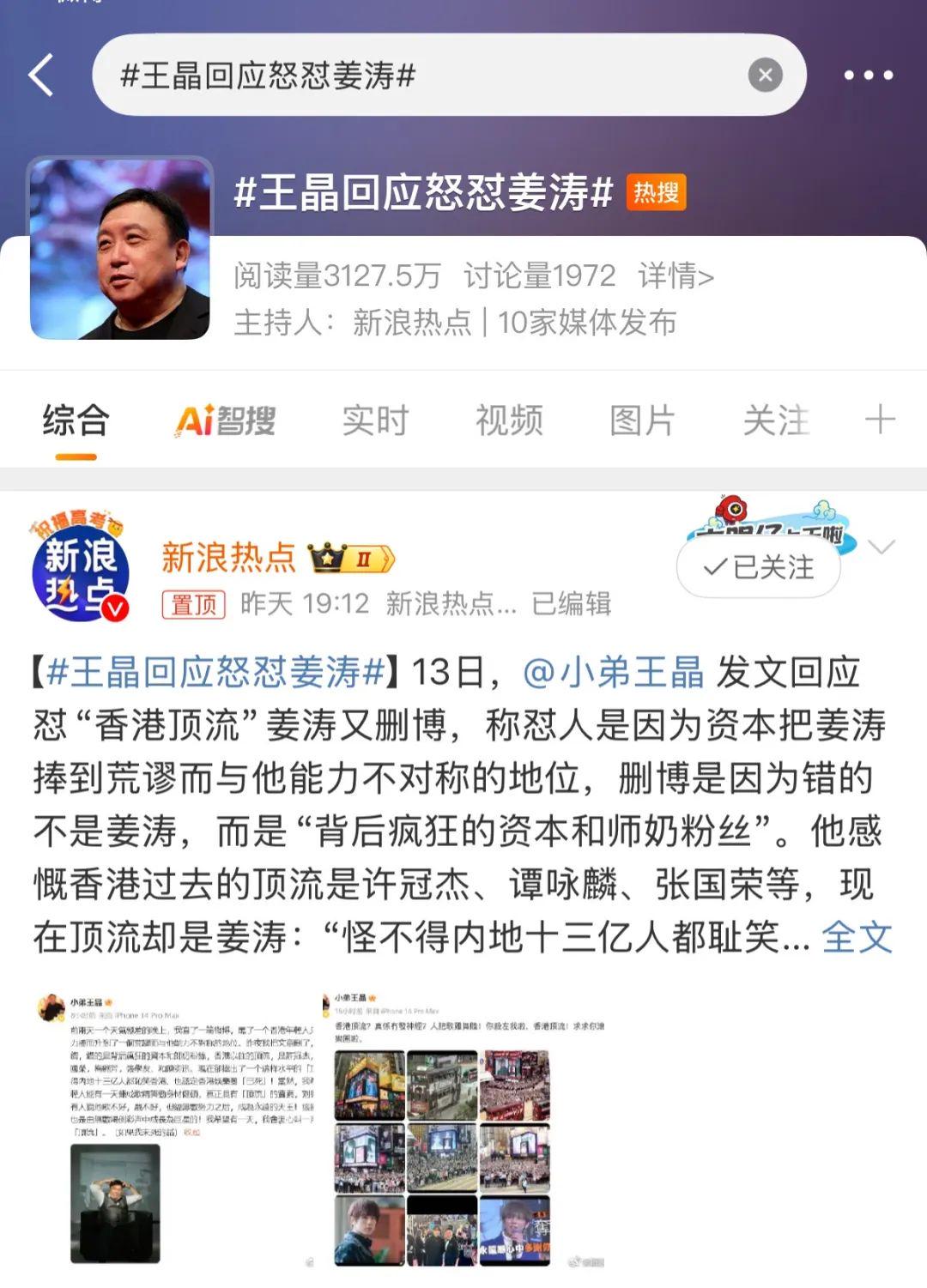Expand the chevron beside 已关注
The image size is (927, 1288).
(x=882, y=547)
